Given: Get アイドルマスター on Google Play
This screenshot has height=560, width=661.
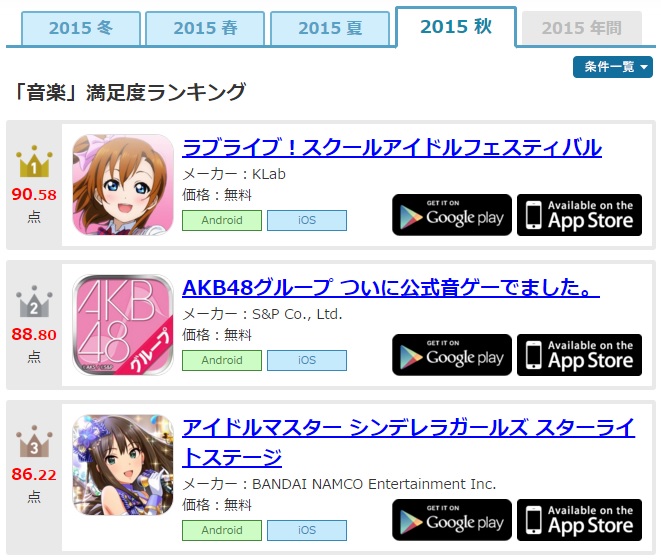Looking at the screenshot, I should (452, 520).
